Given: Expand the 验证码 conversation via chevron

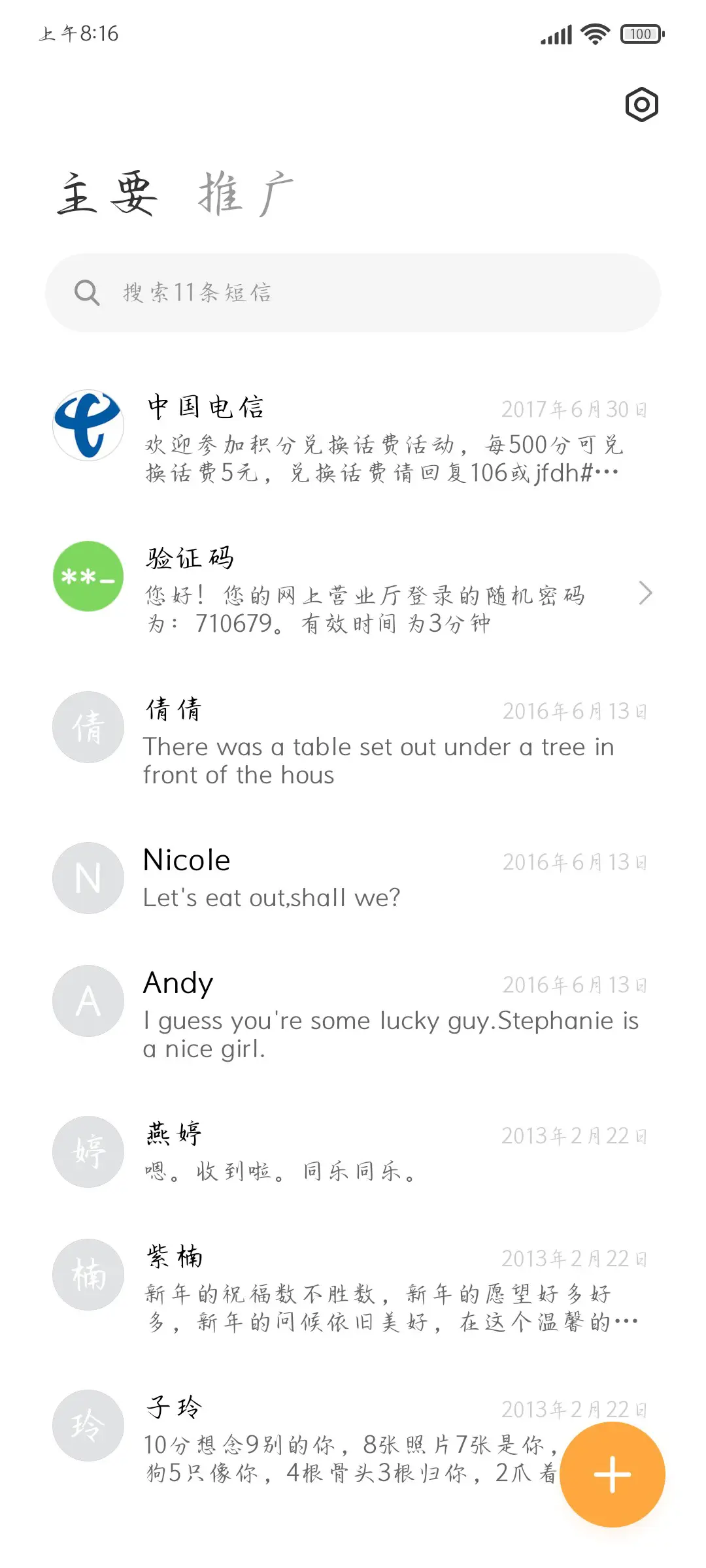Looking at the screenshot, I should click(x=647, y=593).
